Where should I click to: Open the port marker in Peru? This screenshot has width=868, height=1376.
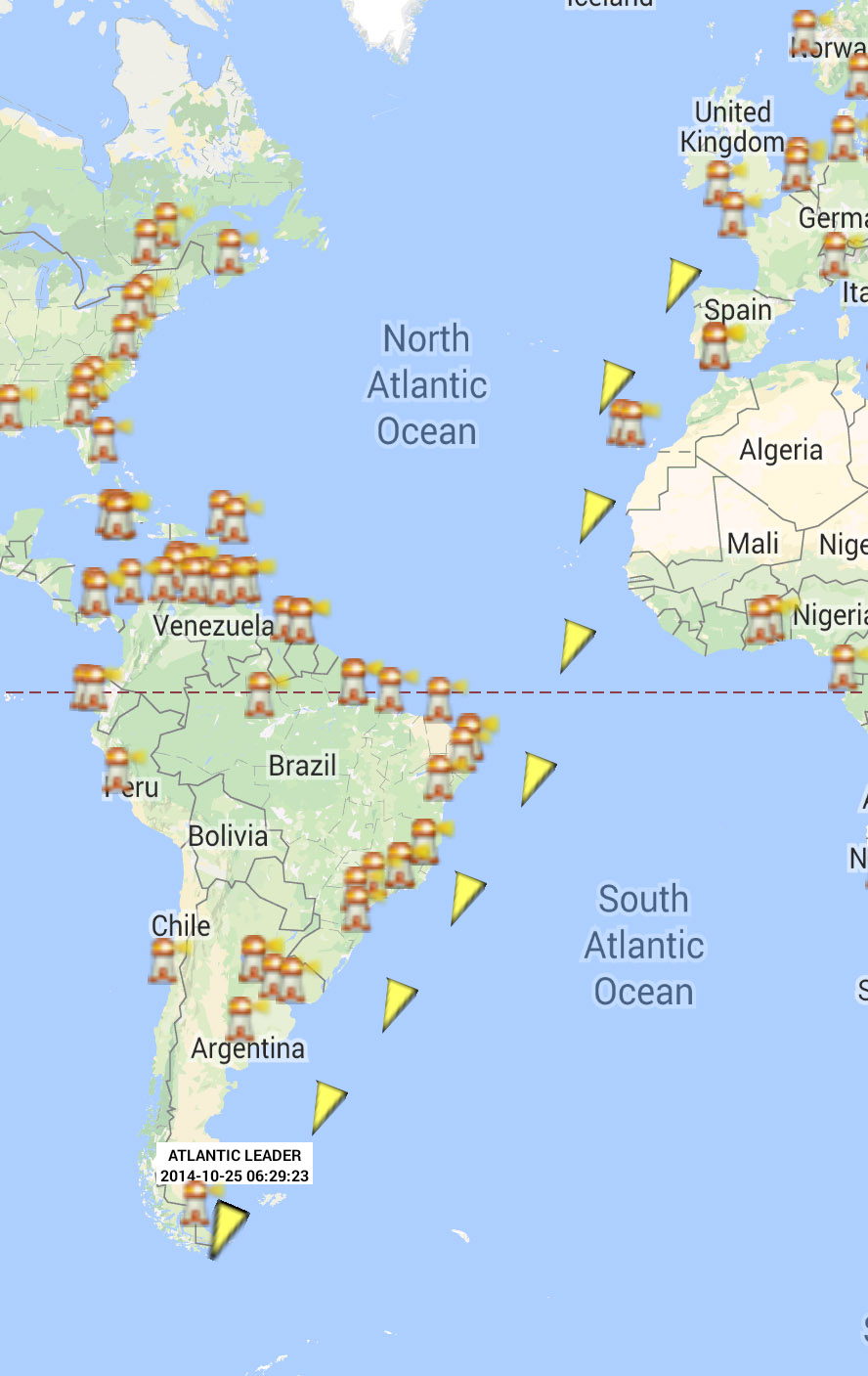pyautogui.click(x=118, y=770)
